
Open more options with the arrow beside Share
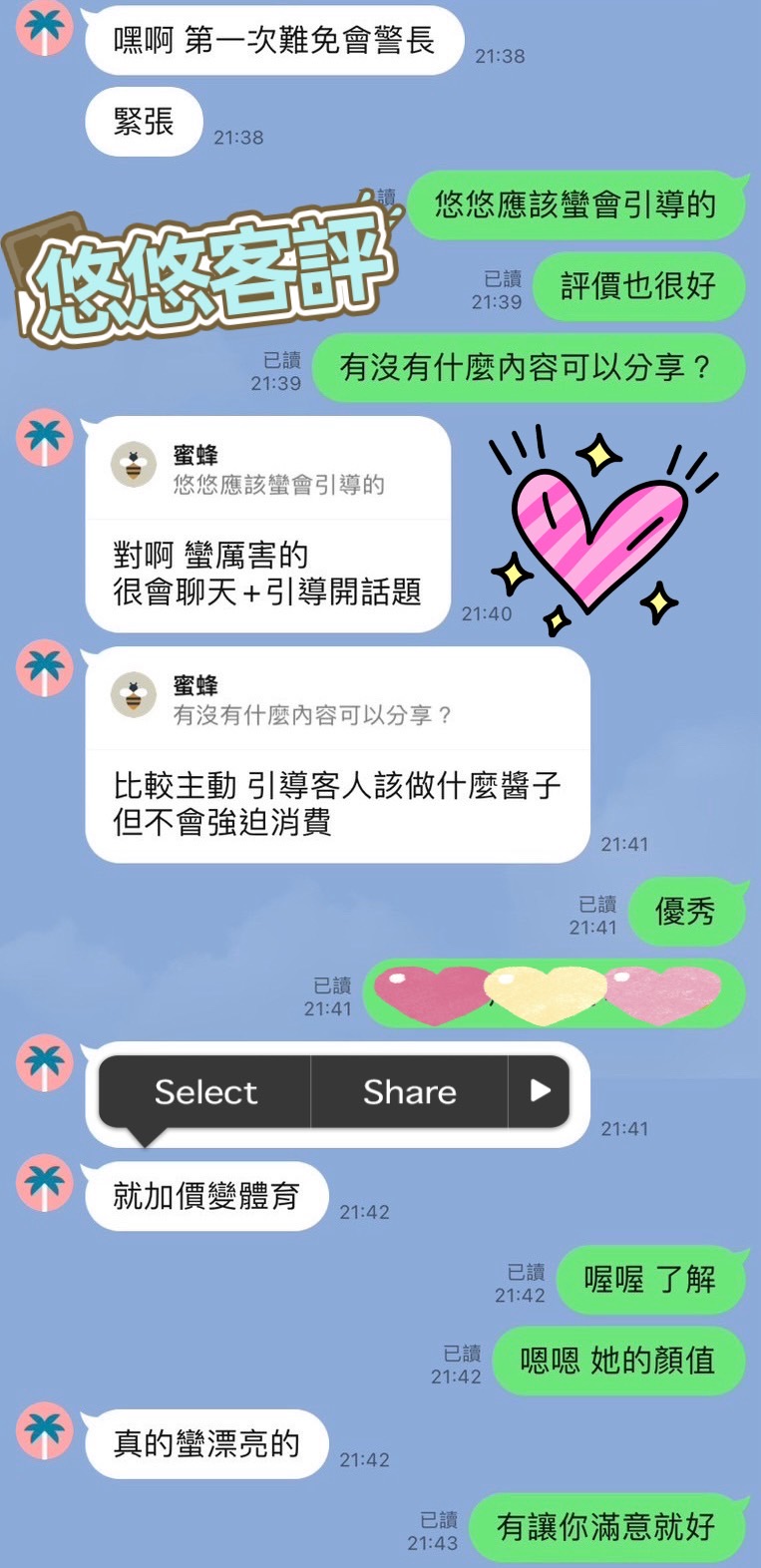[x=539, y=1092]
